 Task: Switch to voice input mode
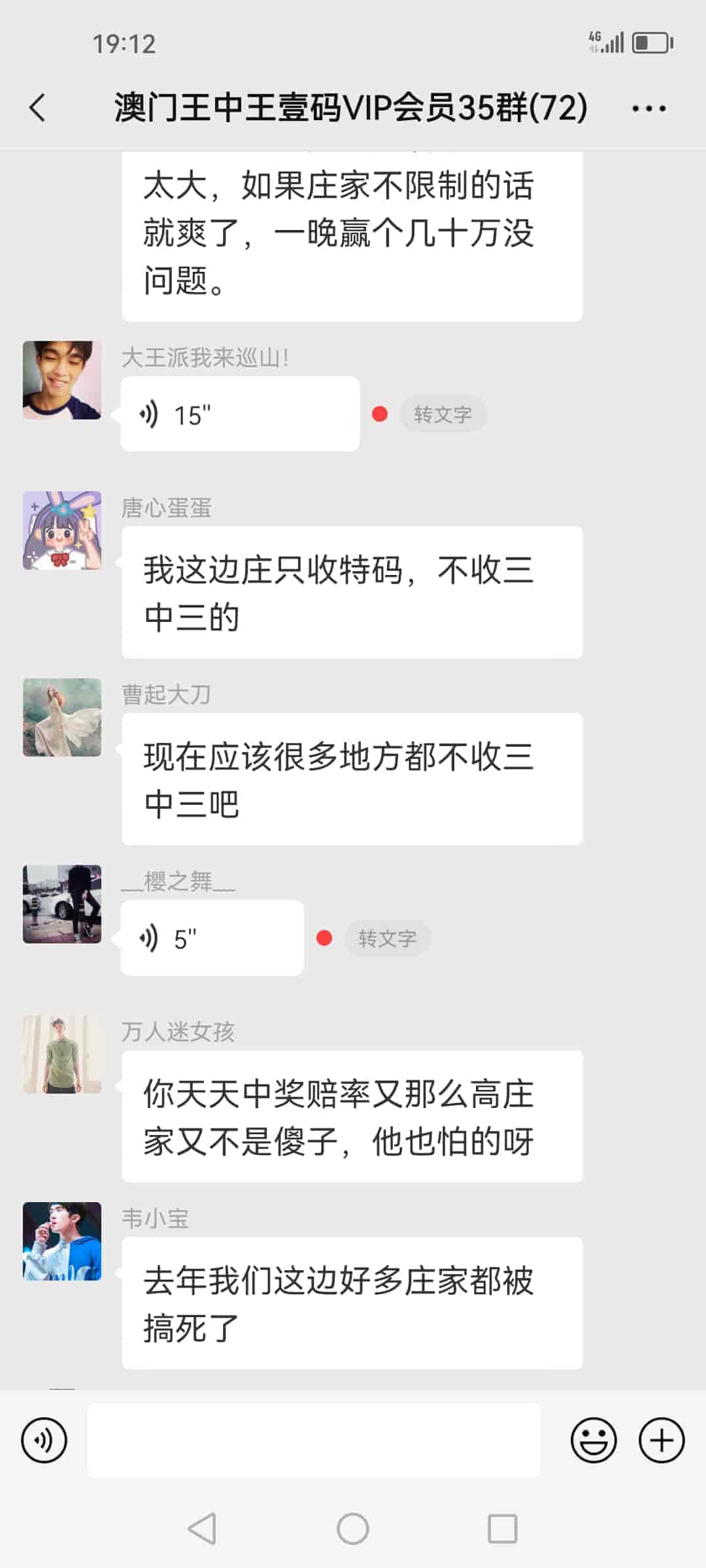pyautogui.click(x=44, y=1440)
